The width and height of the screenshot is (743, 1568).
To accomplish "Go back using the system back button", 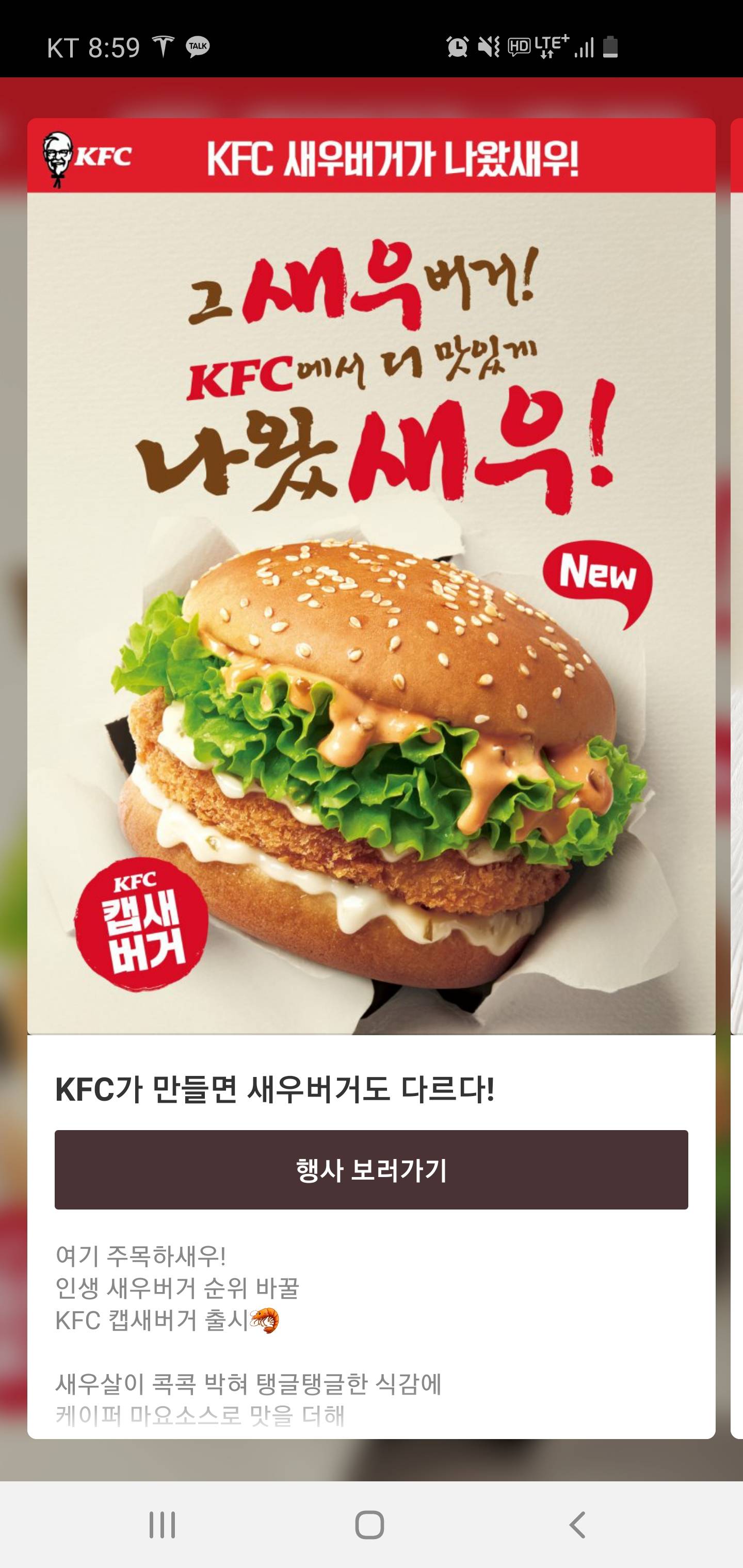I will coord(577,1524).
